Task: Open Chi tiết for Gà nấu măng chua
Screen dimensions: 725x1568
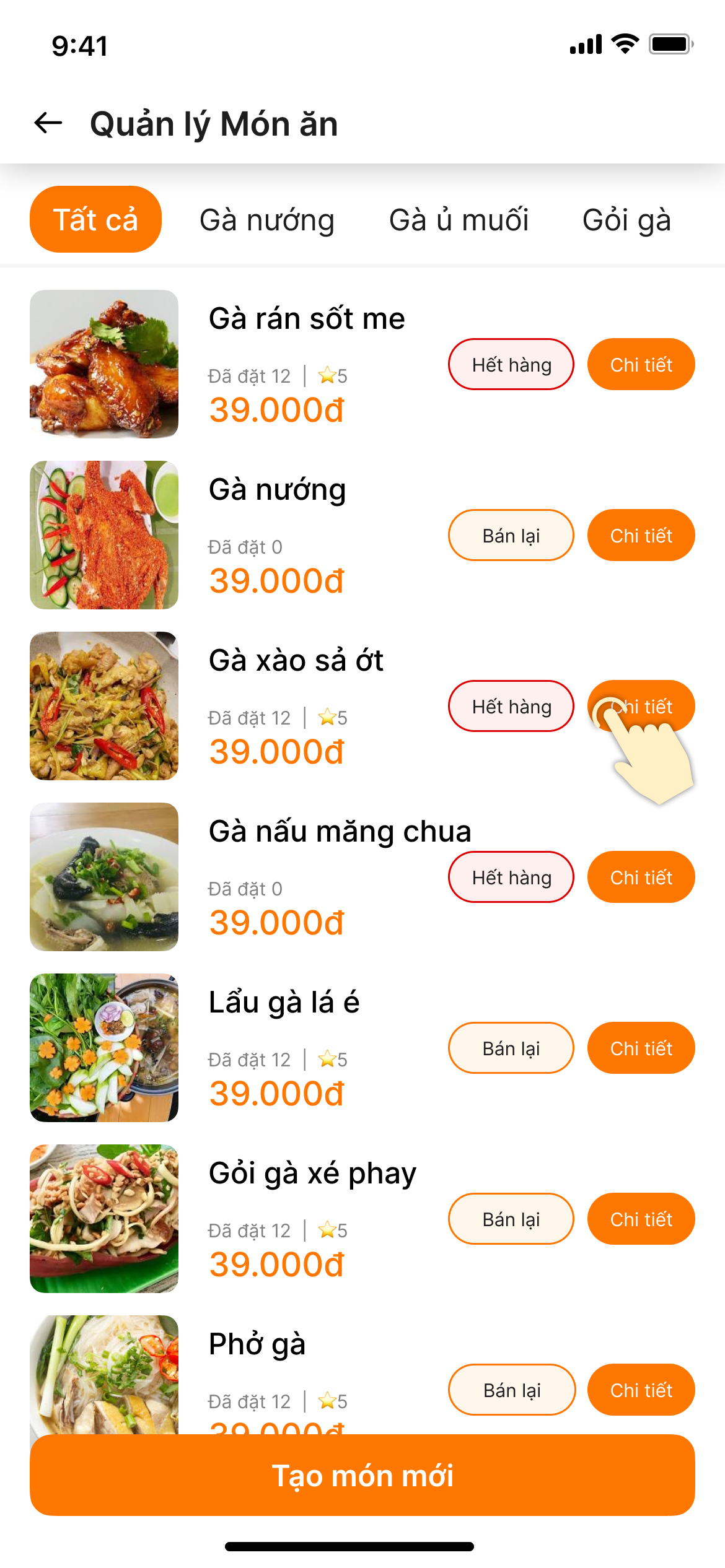Action: (641, 877)
